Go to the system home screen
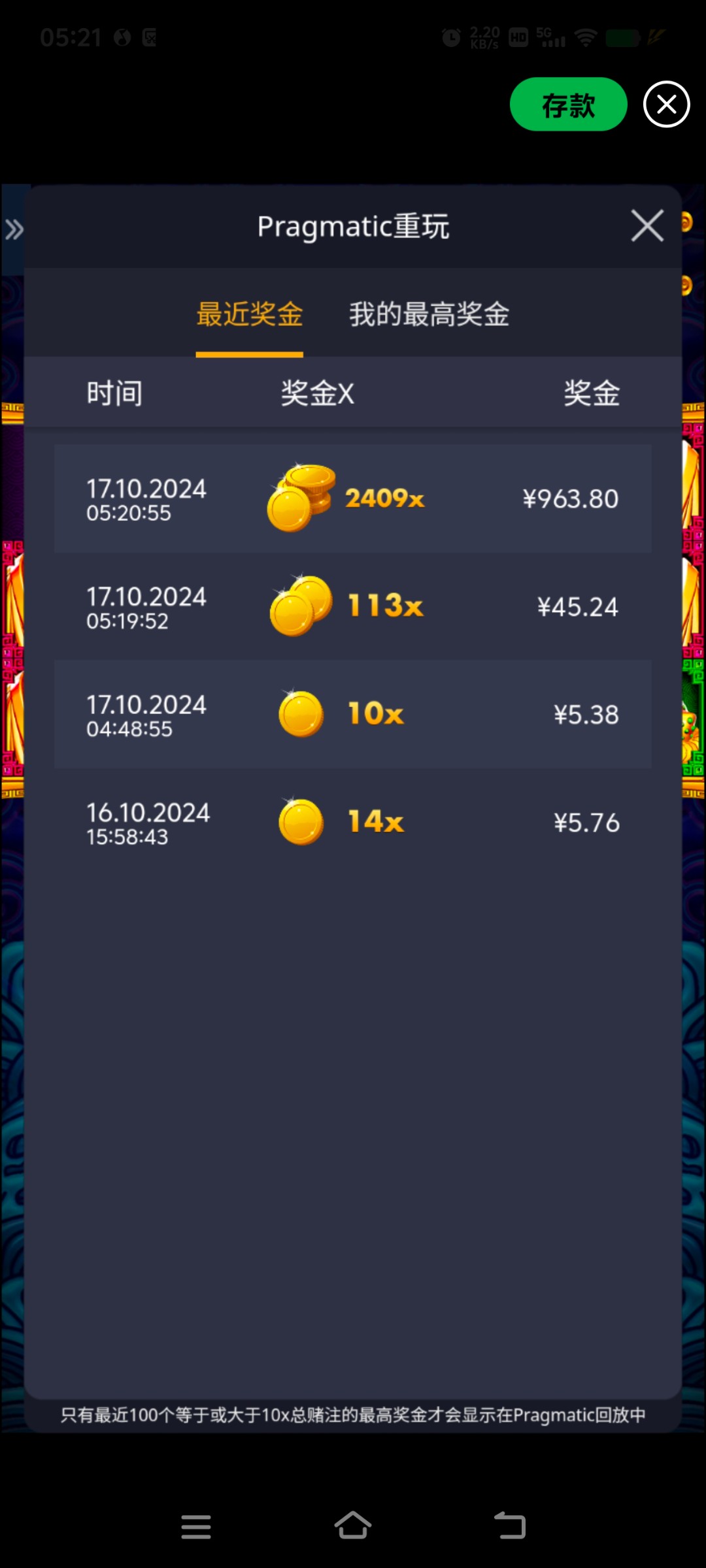 point(352,1526)
